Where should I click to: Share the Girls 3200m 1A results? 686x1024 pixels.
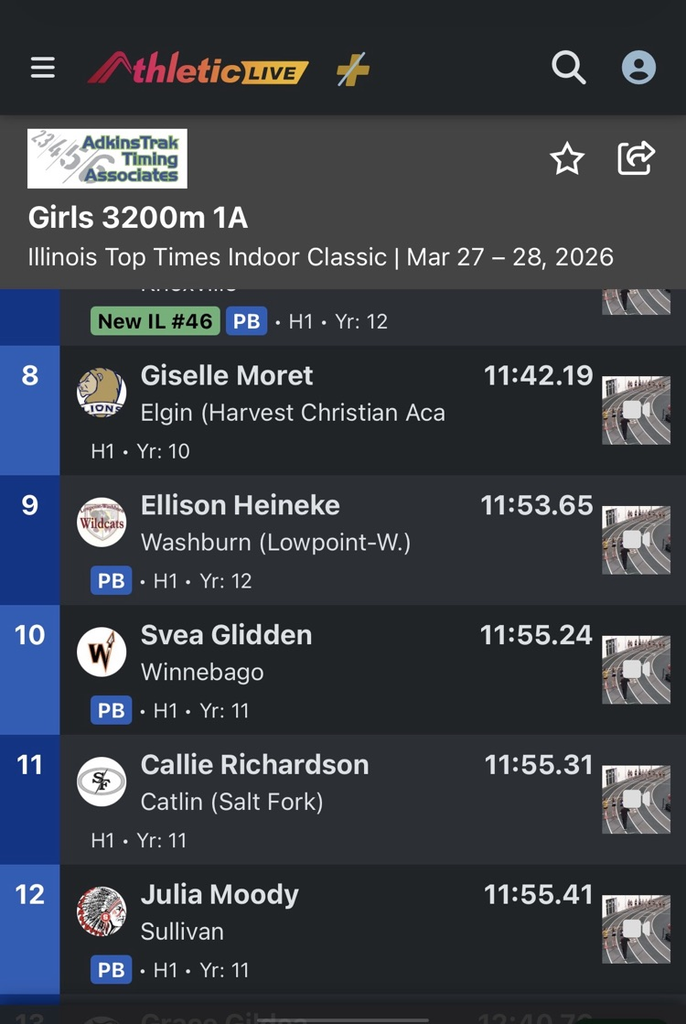636,158
